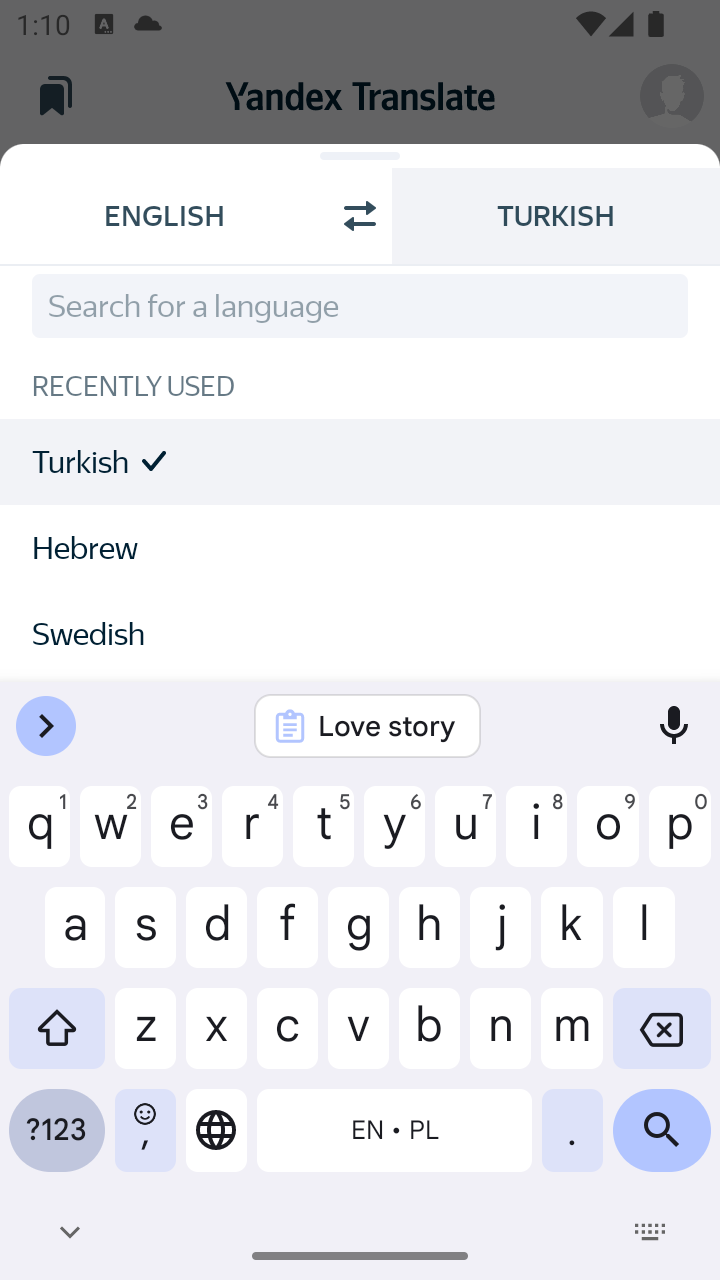This screenshot has height=1280, width=720.
Task: Focus the Search for a language field
Action: 360,306
